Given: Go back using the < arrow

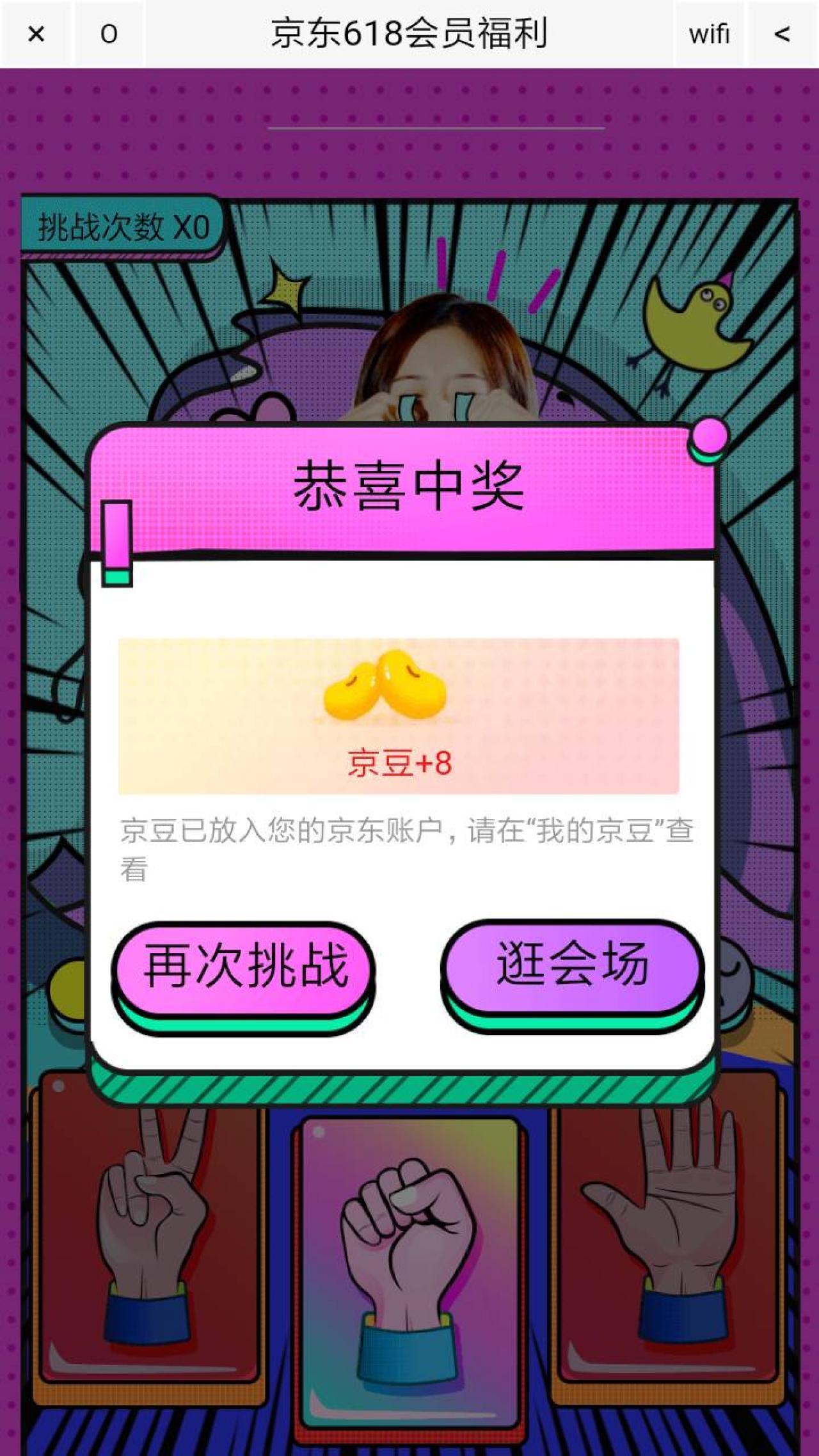Looking at the screenshot, I should (x=782, y=33).
